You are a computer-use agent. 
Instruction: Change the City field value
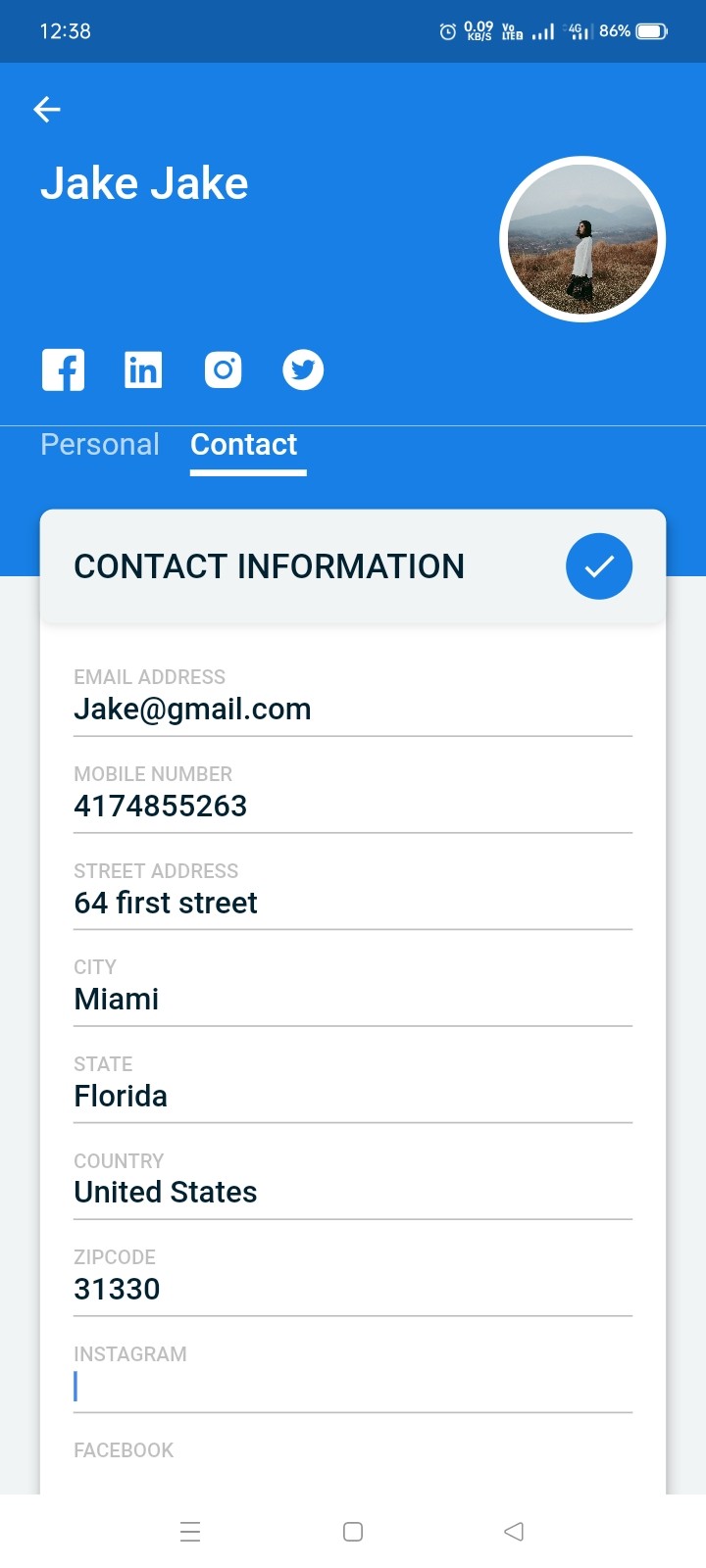point(353,999)
